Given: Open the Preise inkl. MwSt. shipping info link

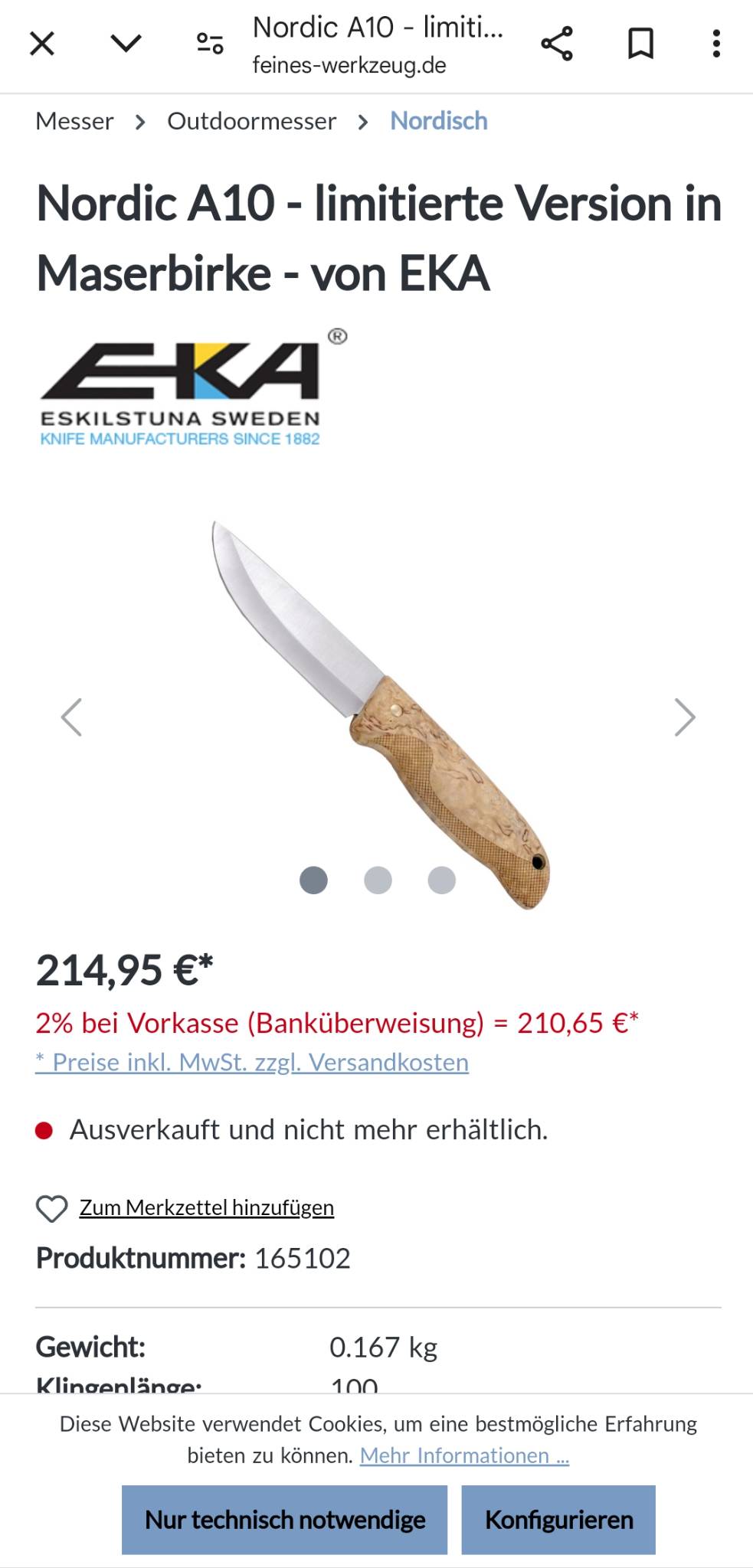Looking at the screenshot, I should 252,1063.
